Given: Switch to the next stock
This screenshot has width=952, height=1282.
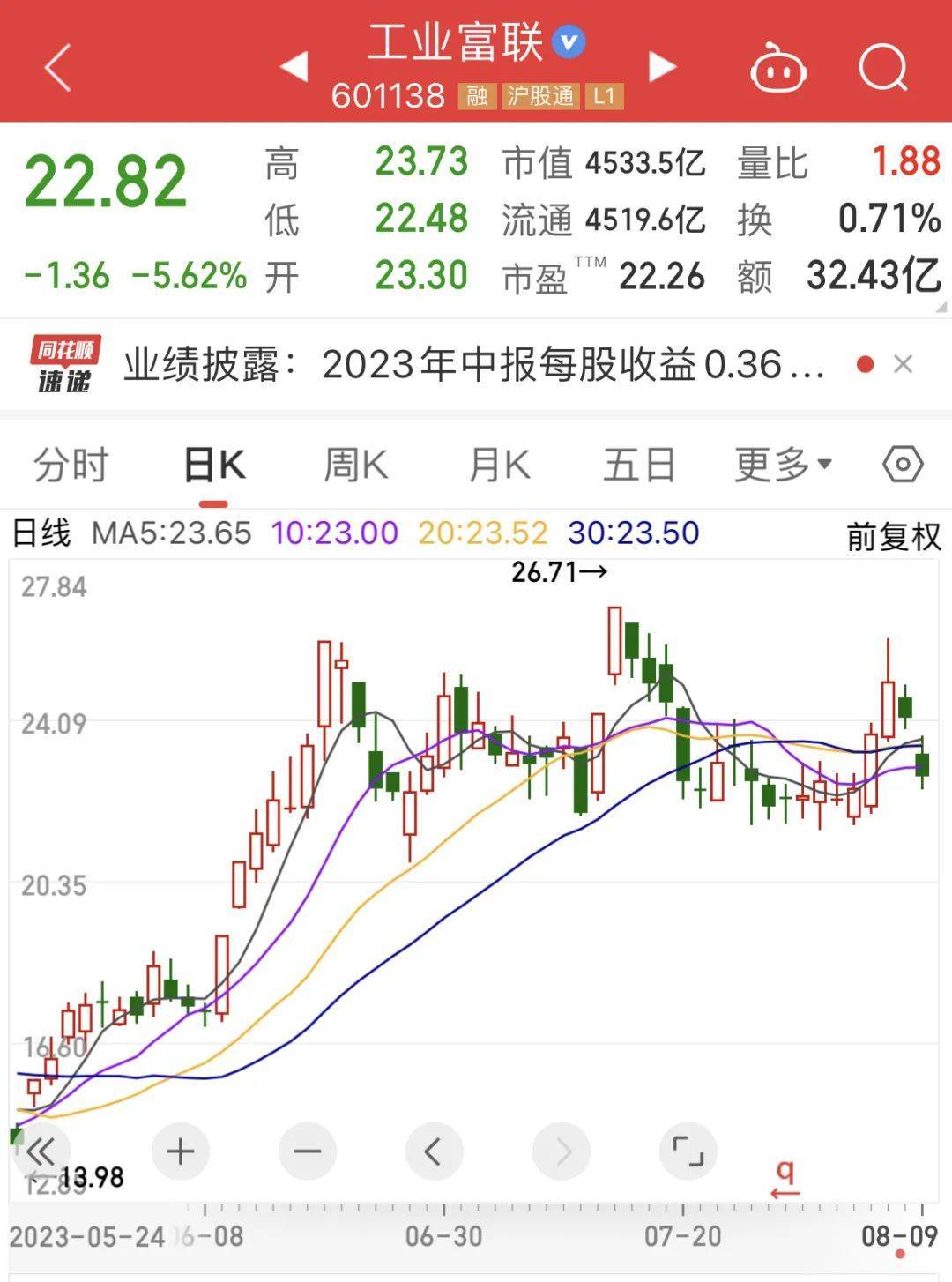Looking at the screenshot, I should coord(661,67).
